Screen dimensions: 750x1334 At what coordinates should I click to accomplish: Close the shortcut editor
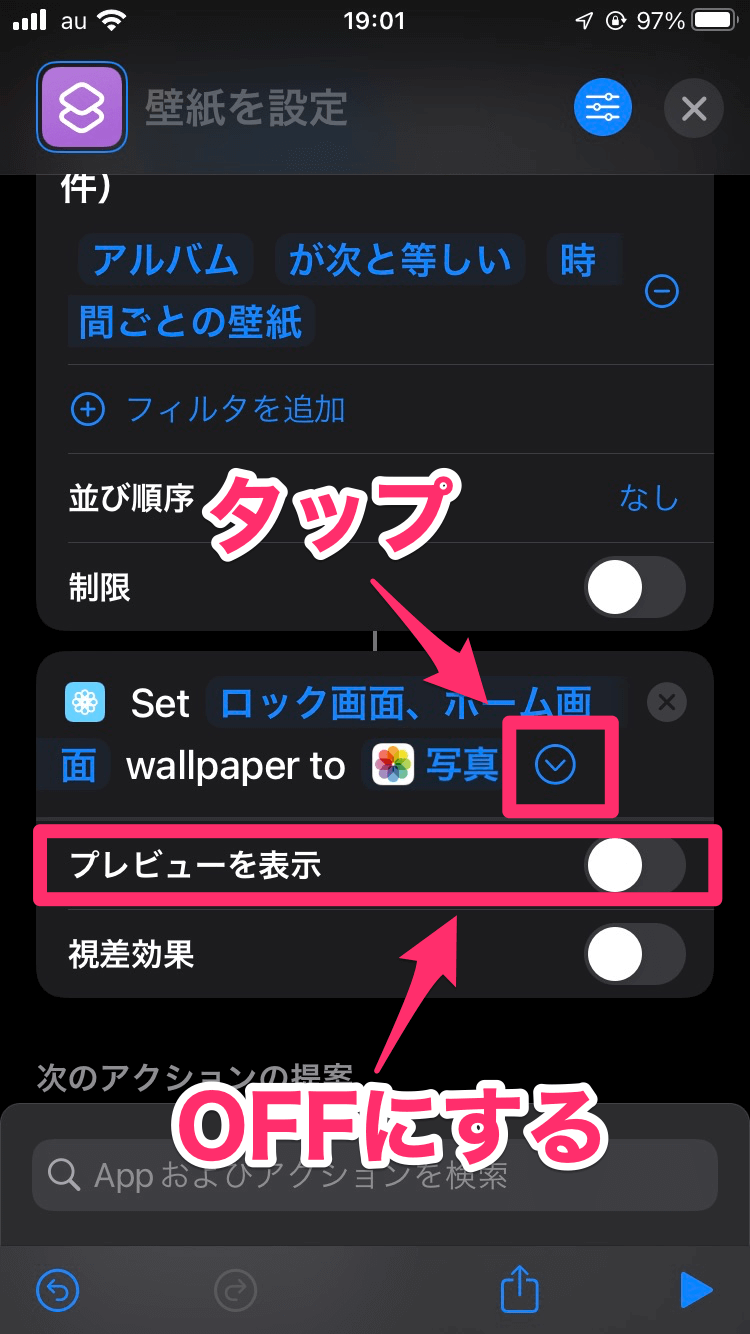693,106
